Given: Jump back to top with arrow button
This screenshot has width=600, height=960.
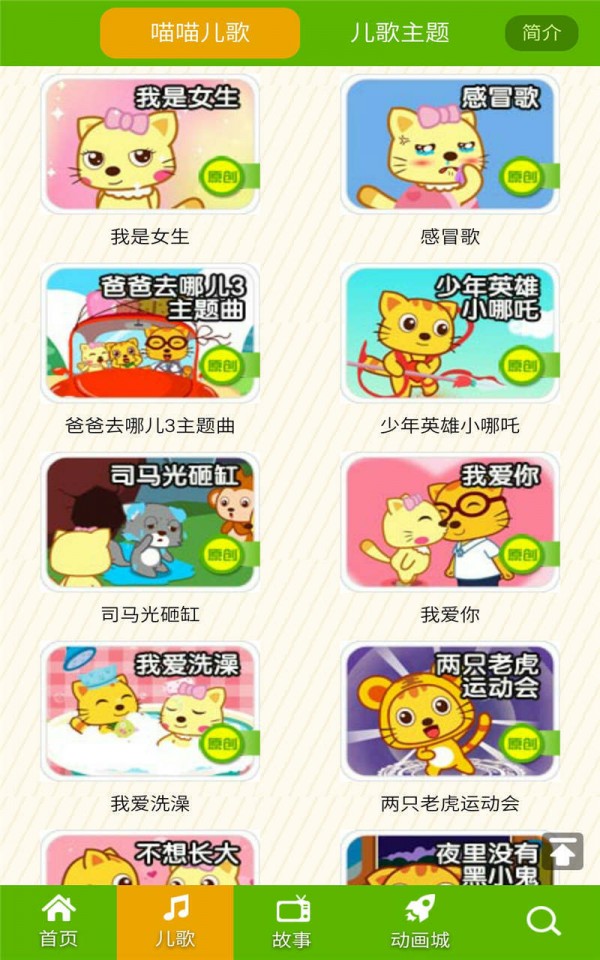Looking at the screenshot, I should [x=563, y=852].
